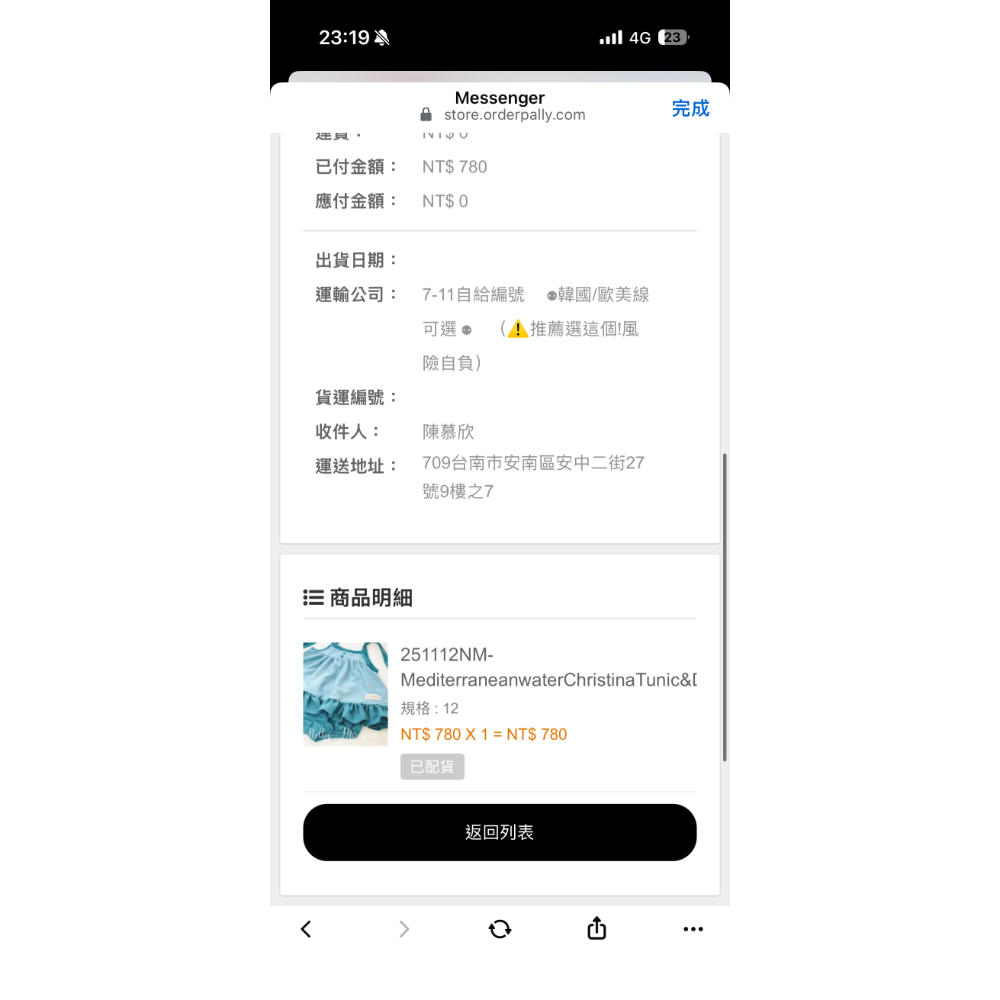This screenshot has height=1000, width=1000.
Task: Tap the 返回列表 button
Action: (500, 832)
